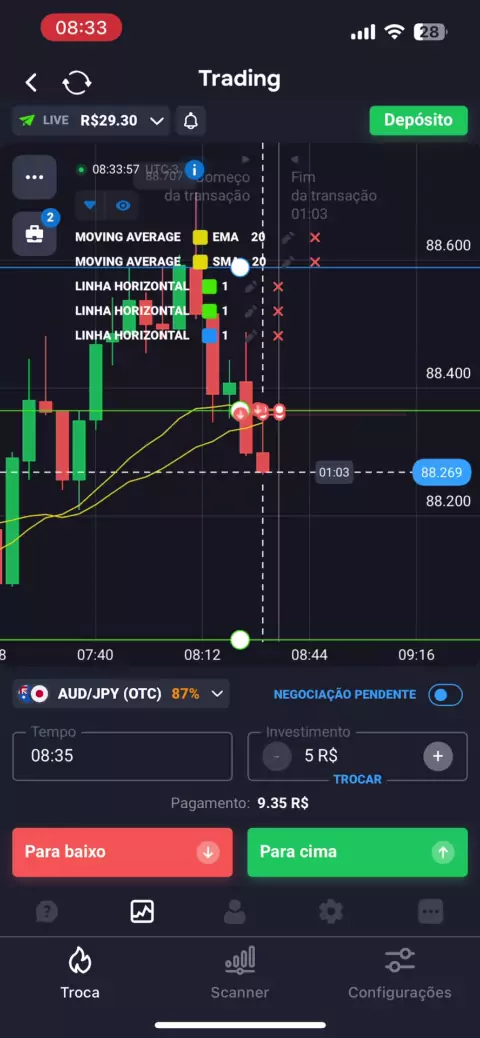
Task: Remove the SMA 20 moving average
Action: pyautogui.click(x=315, y=261)
